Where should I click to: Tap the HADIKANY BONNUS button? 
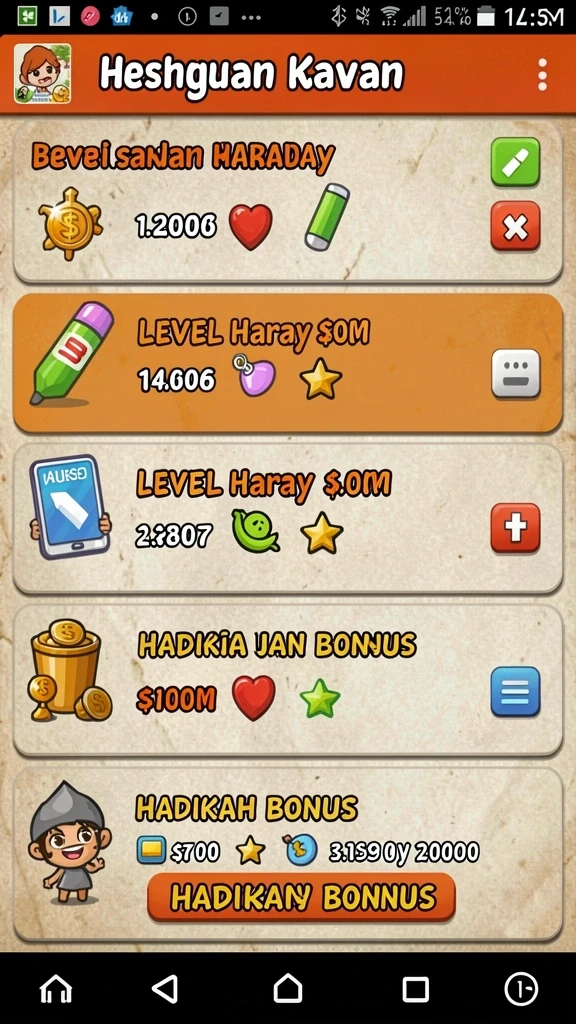301,898
